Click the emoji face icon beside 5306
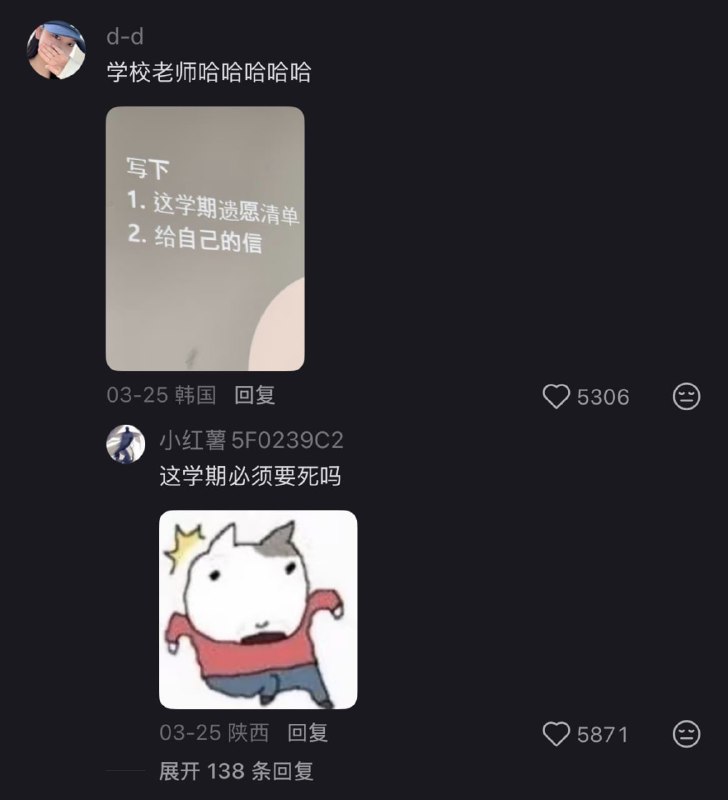The width and height of the screenshot is (728, 800). point(686,396)
